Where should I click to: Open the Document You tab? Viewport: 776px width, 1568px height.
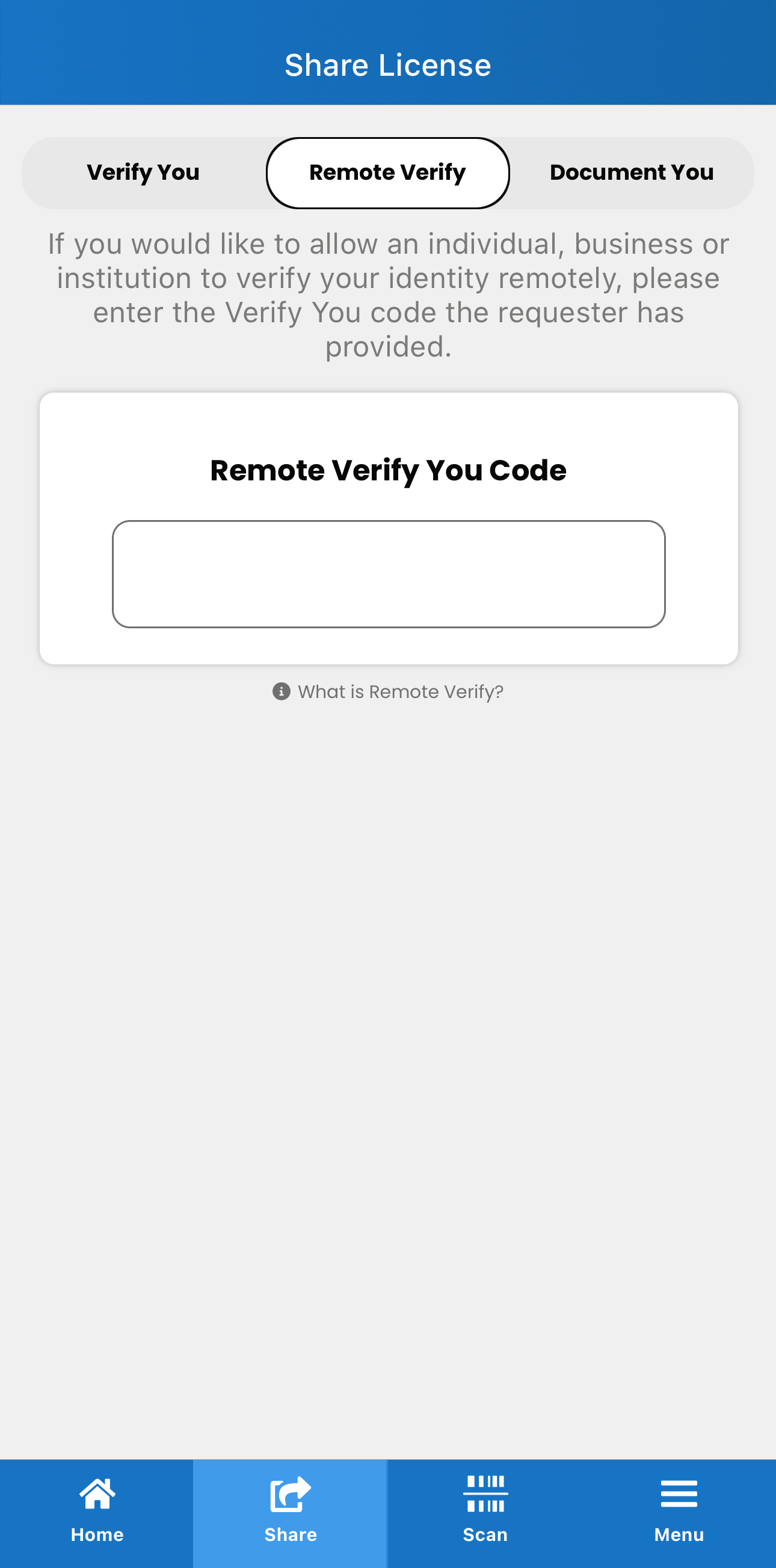coord(631,173)
